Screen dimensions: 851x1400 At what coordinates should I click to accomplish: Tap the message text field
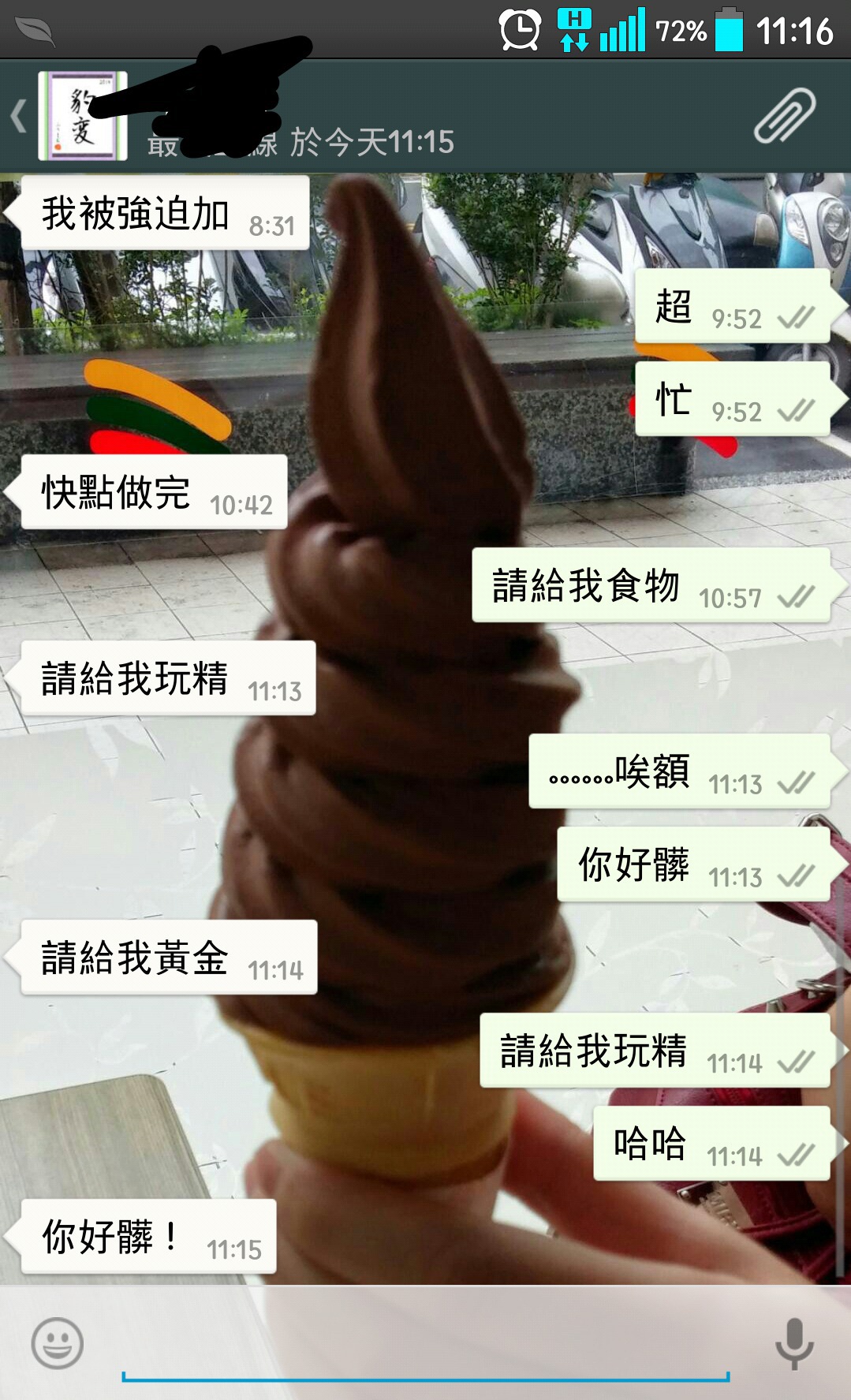426,1345
